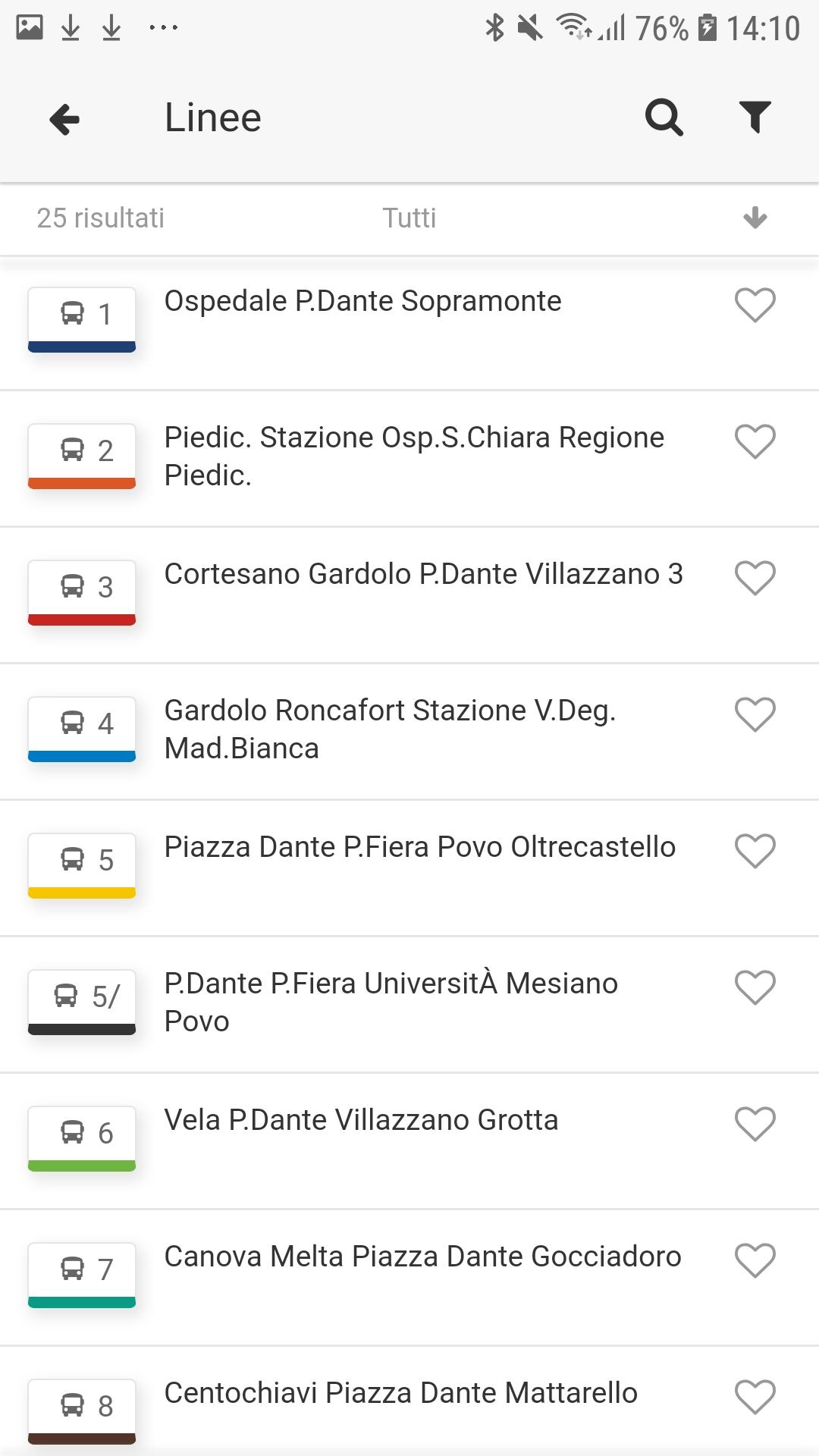This screenshot has width=819, height=1456.
Task: Open the search magnifier icon
Action: [x=664, y=118]
